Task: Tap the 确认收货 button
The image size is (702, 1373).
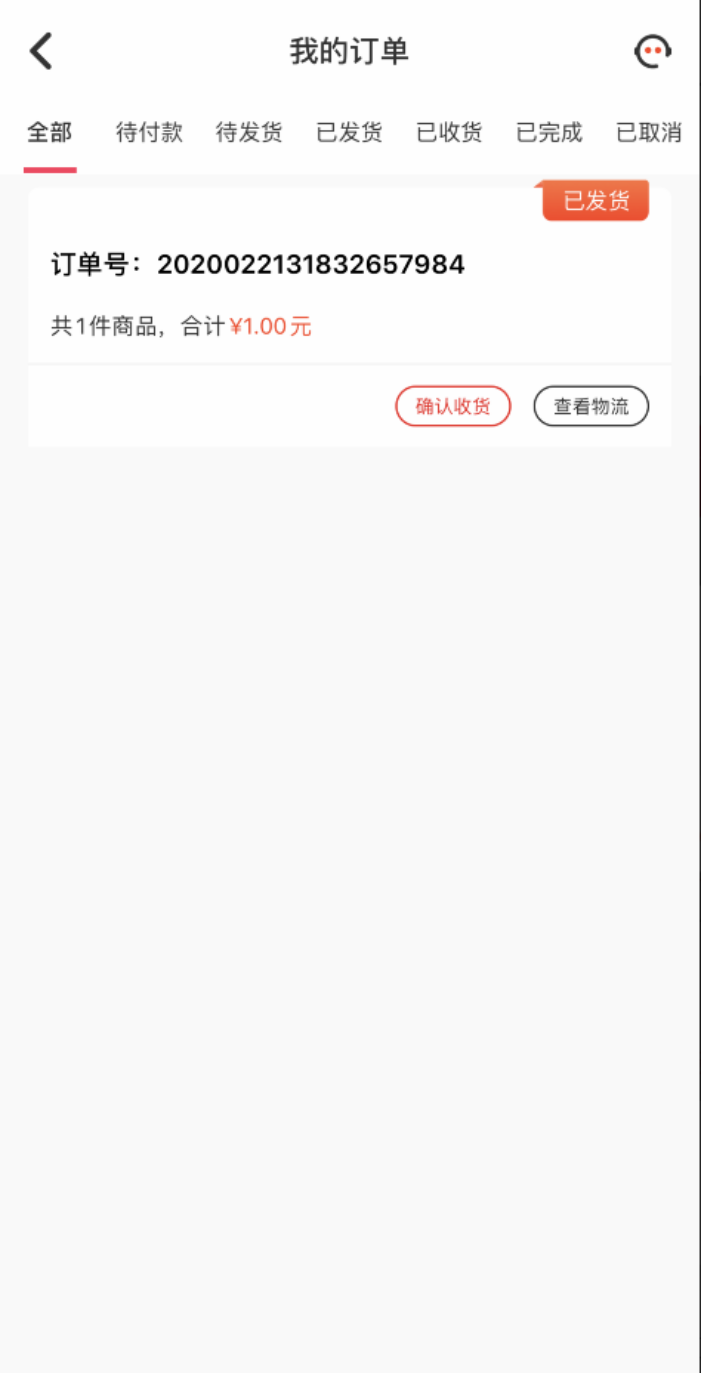Action: pyautogui.click(x=453, y=407)
